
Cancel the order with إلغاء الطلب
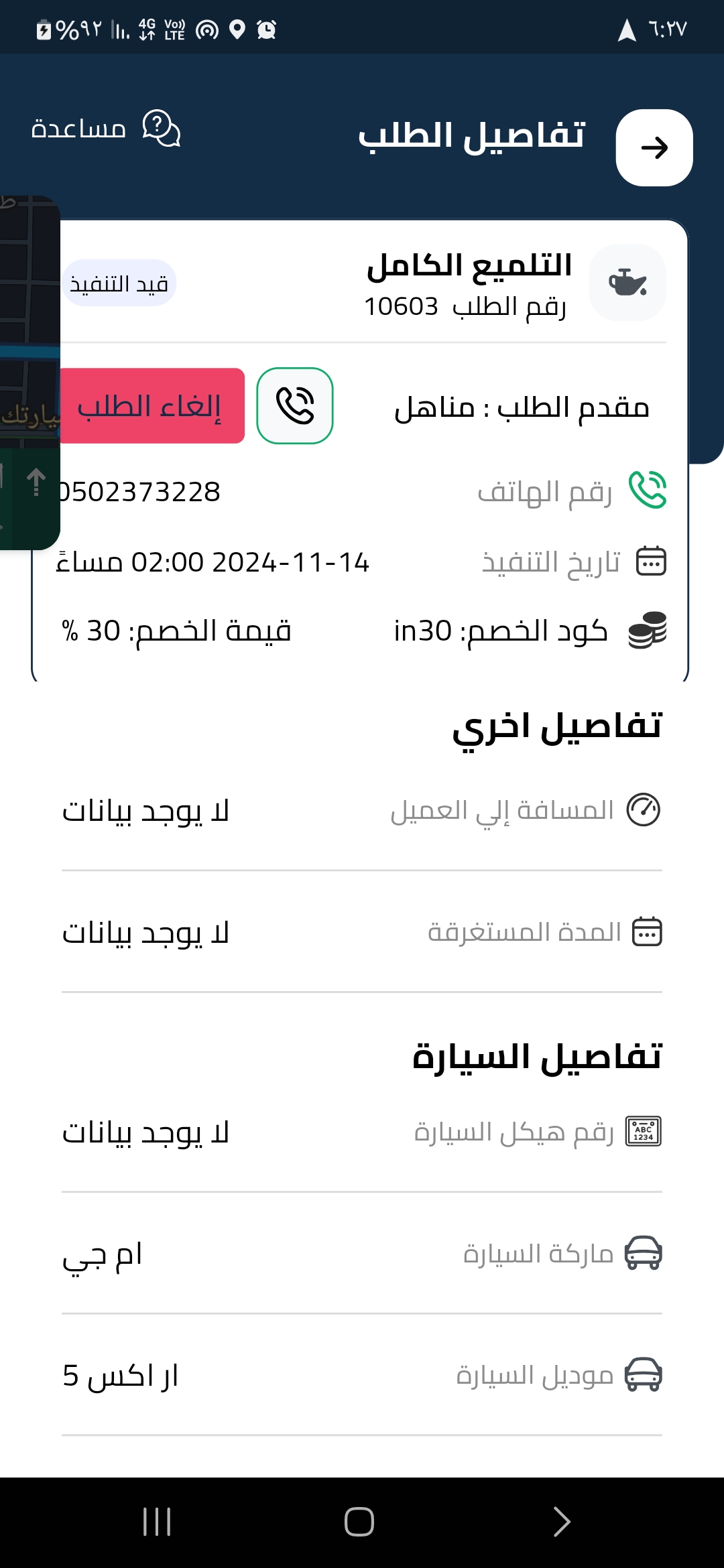pos(152,405)
